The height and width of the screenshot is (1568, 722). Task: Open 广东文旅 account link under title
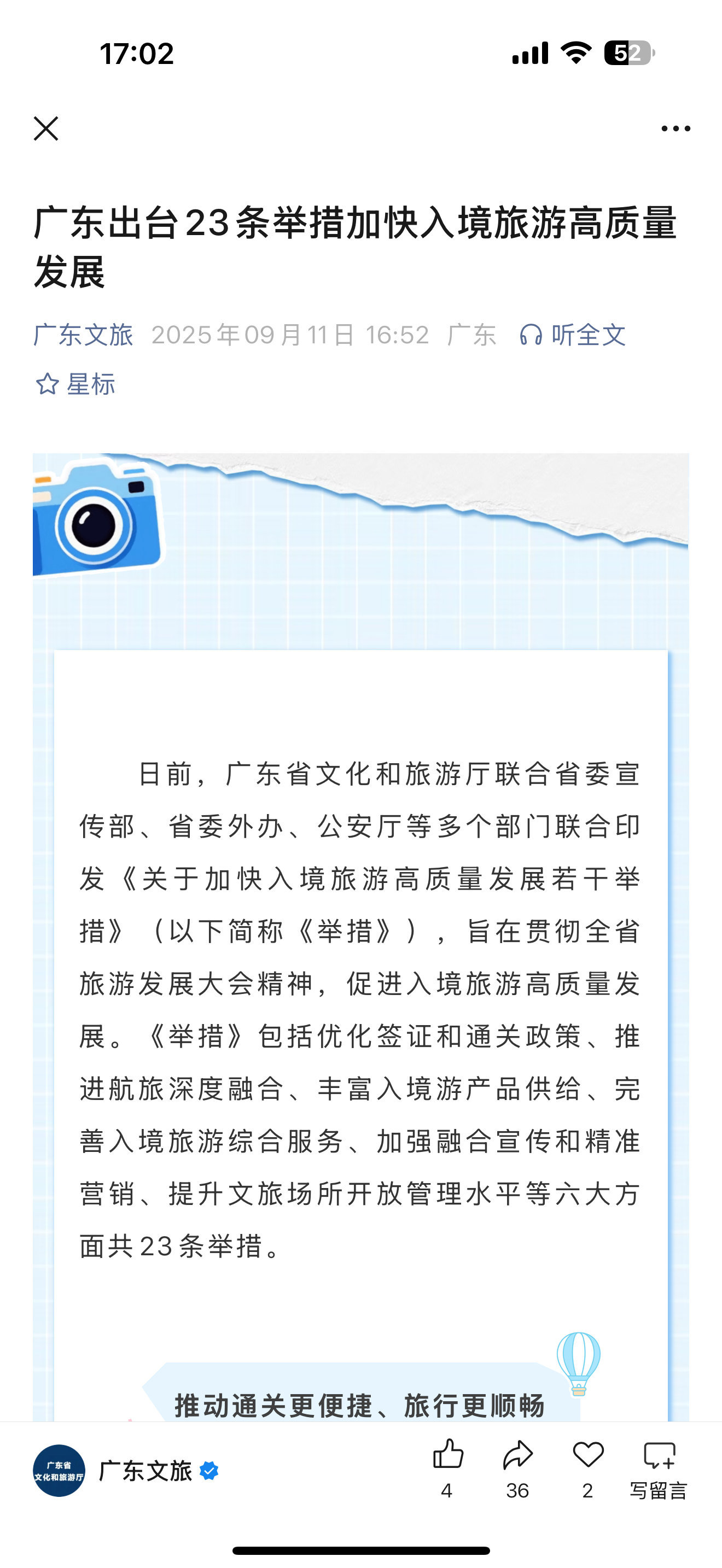point(83,335)
